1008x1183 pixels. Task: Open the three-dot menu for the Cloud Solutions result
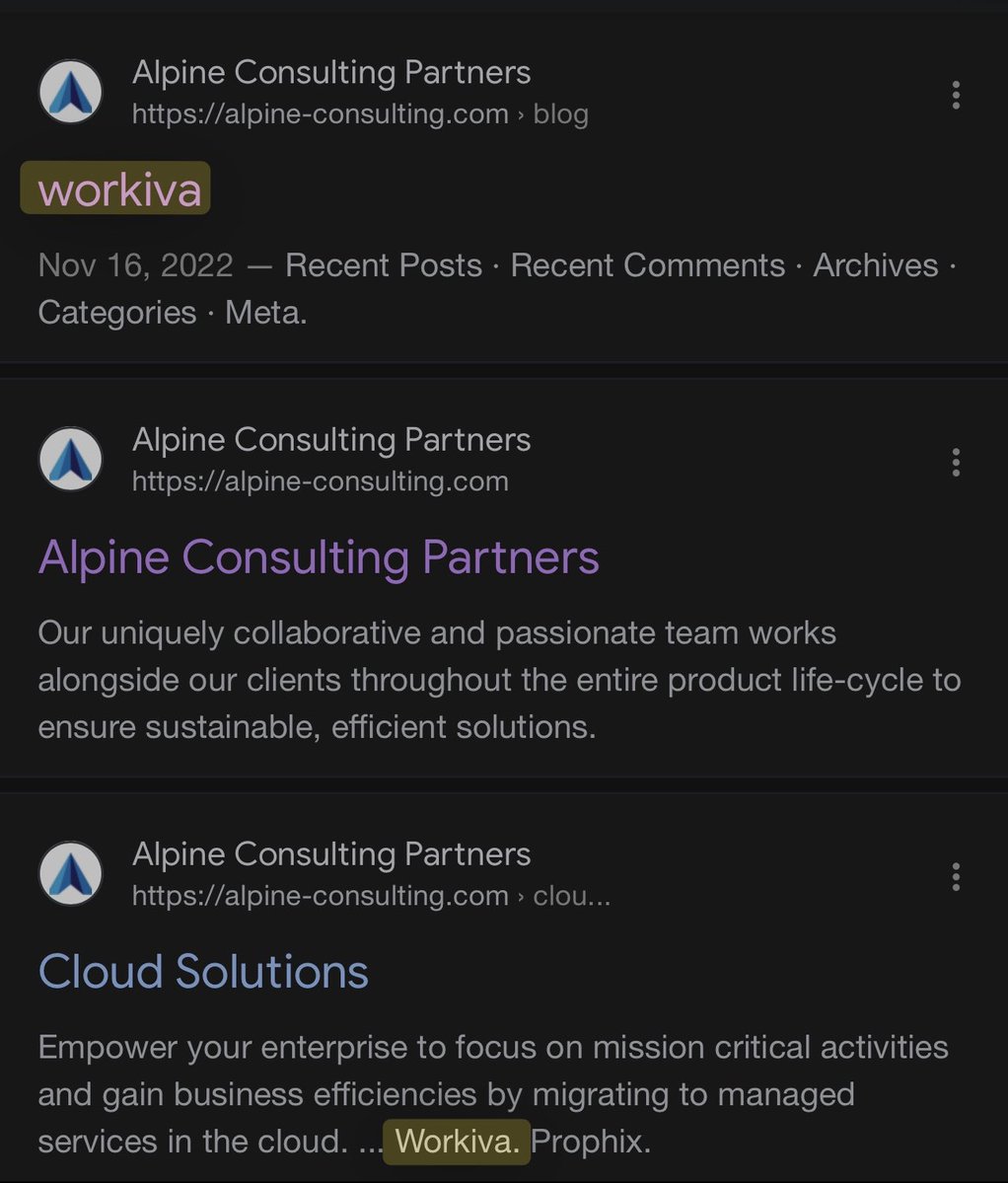[955, 877]
